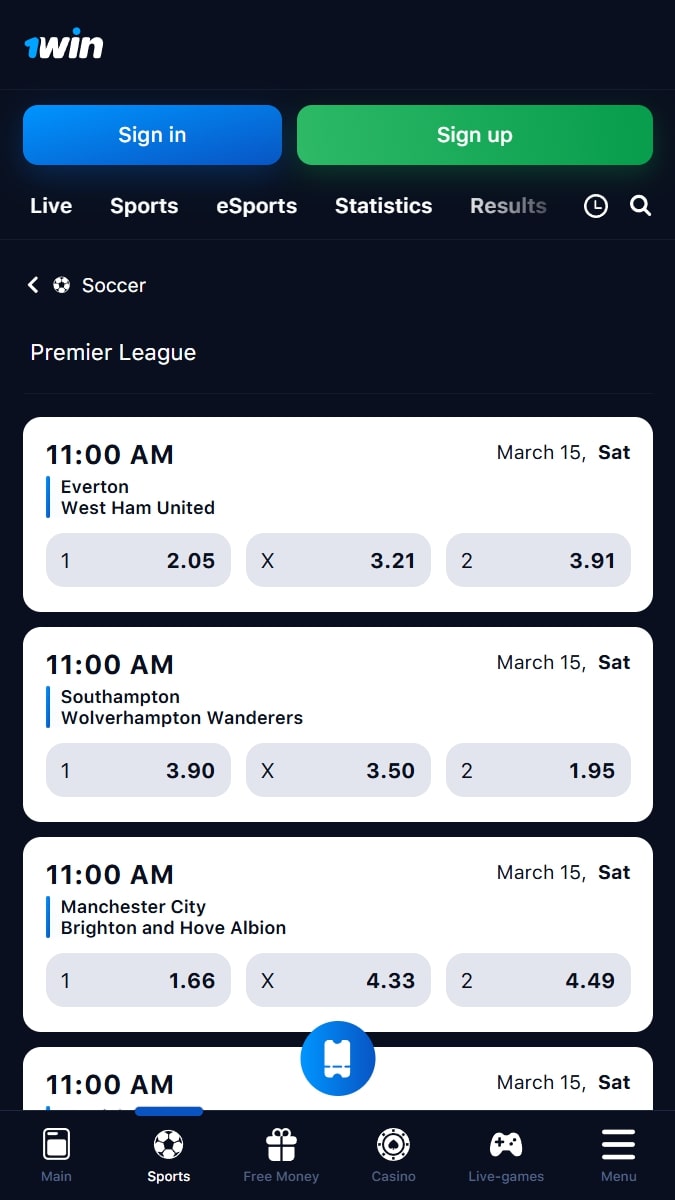Open search with the magnifier icon
The image size is (675, 1200).
pos(641,206)
